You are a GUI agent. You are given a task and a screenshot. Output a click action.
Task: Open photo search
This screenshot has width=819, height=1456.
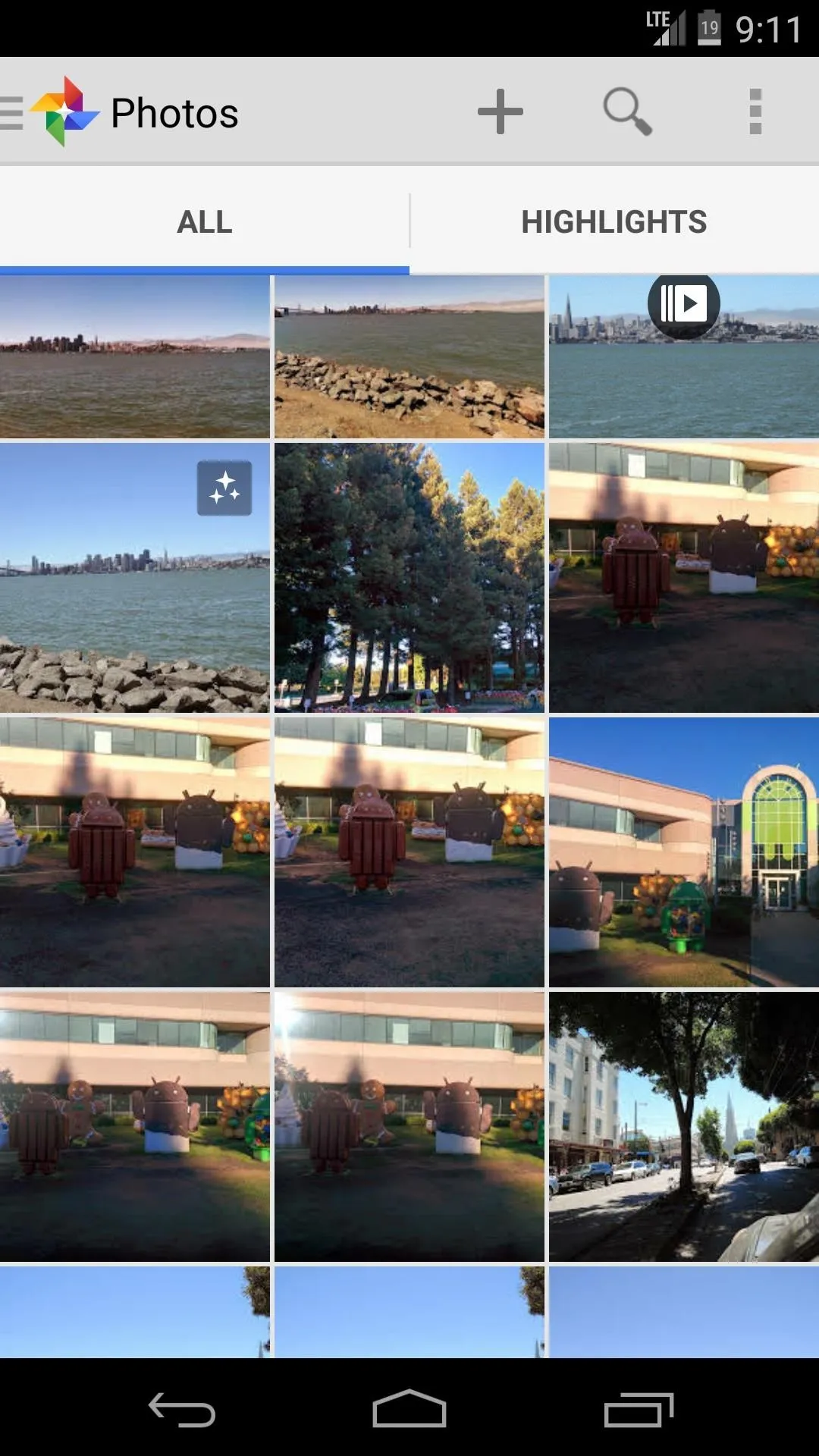point(627,111)
